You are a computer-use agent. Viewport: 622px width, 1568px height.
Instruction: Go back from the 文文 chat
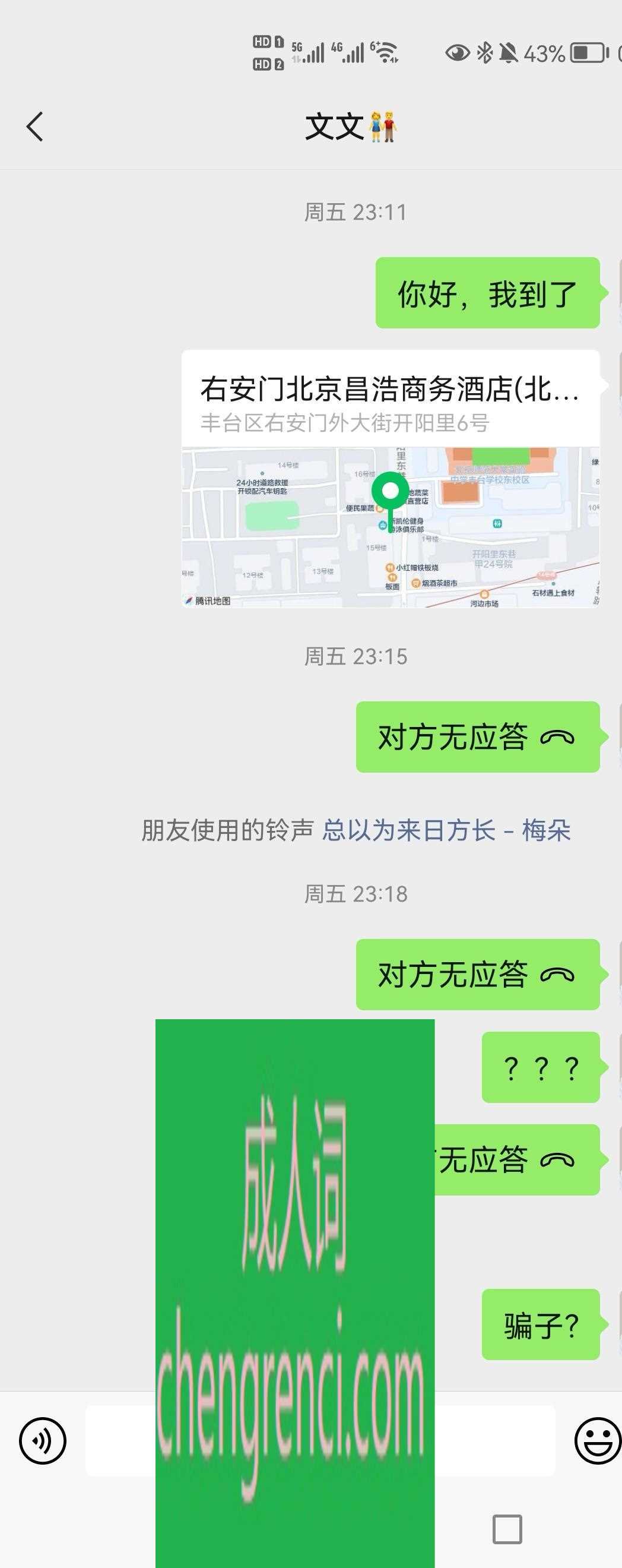tap(35, 127)
